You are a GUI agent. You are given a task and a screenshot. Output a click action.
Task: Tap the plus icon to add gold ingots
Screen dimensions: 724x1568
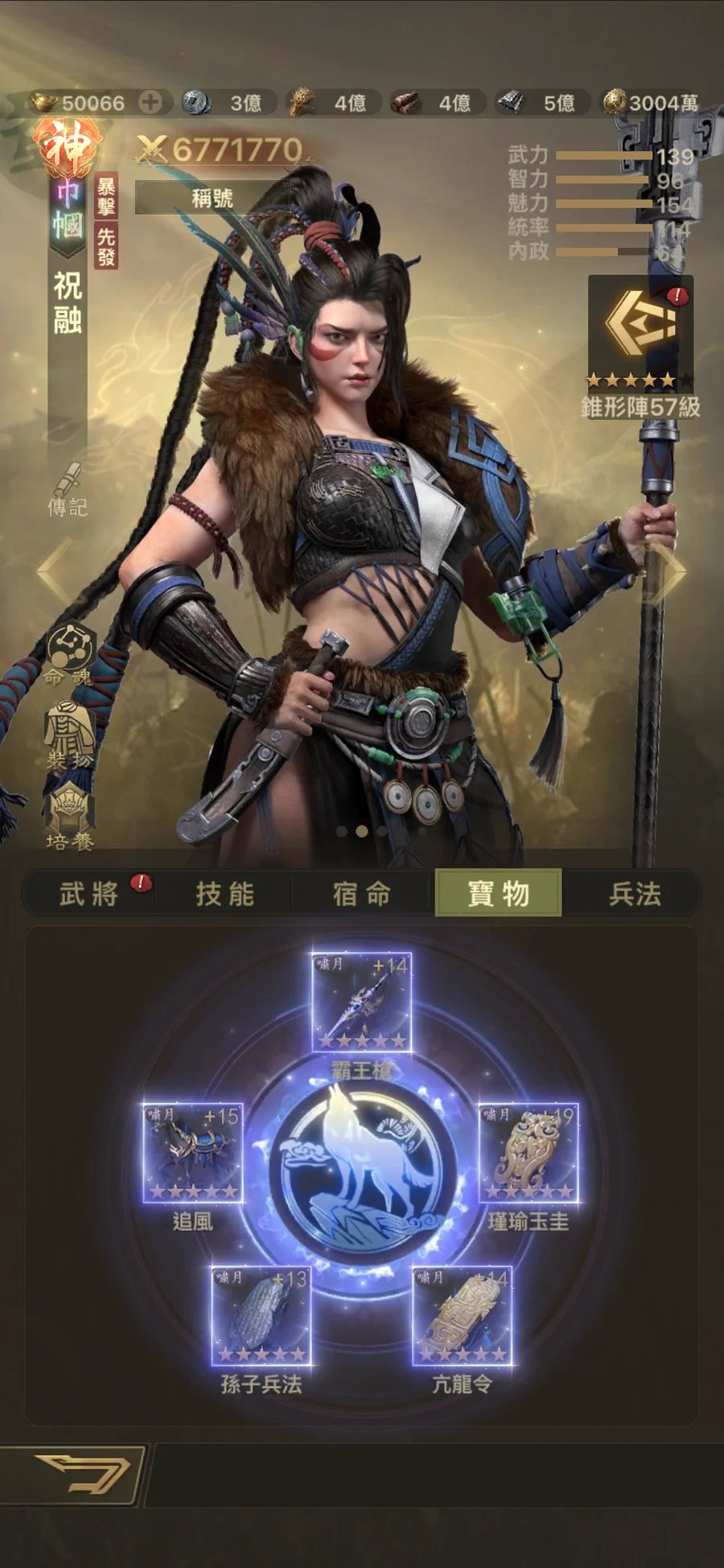click(x=150, y=102)
